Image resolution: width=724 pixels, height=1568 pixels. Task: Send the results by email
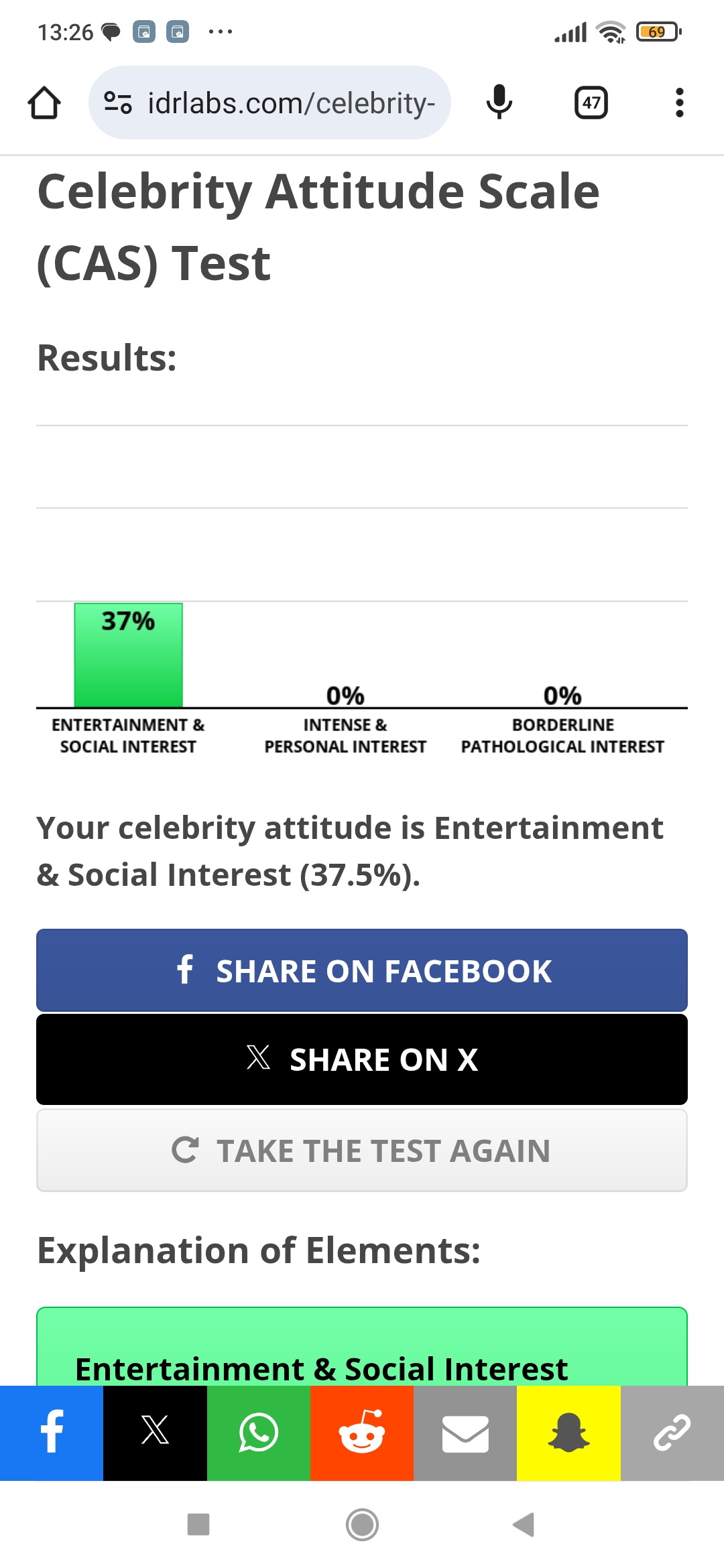click(x=465, y=1433)
